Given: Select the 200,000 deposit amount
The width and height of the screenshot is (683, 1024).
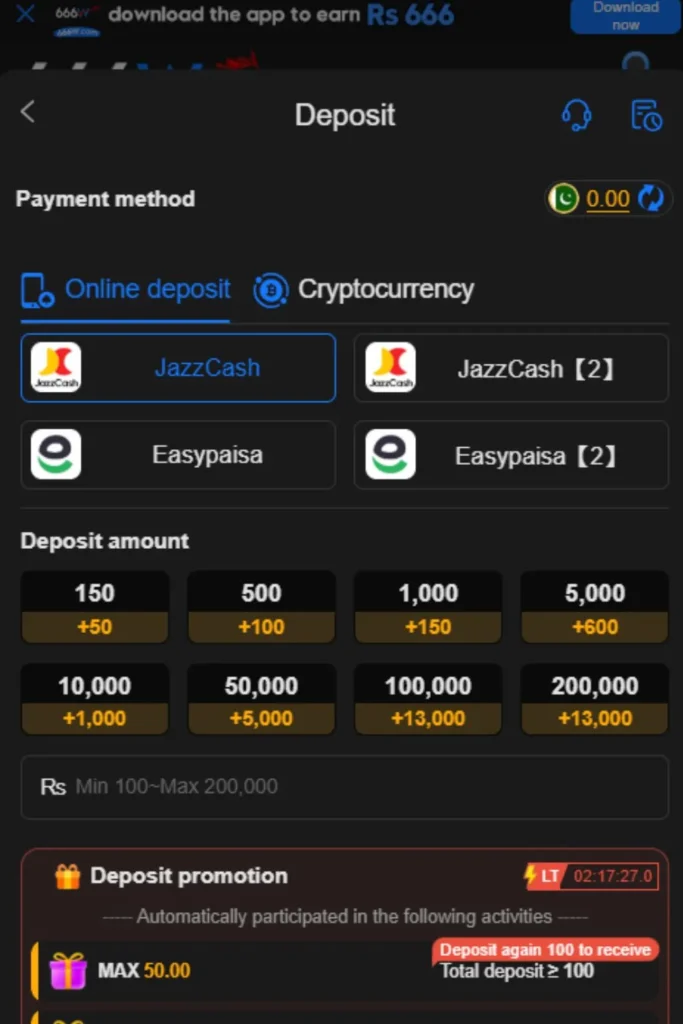Looking at the screenshot, I should [x=595, y=700].
